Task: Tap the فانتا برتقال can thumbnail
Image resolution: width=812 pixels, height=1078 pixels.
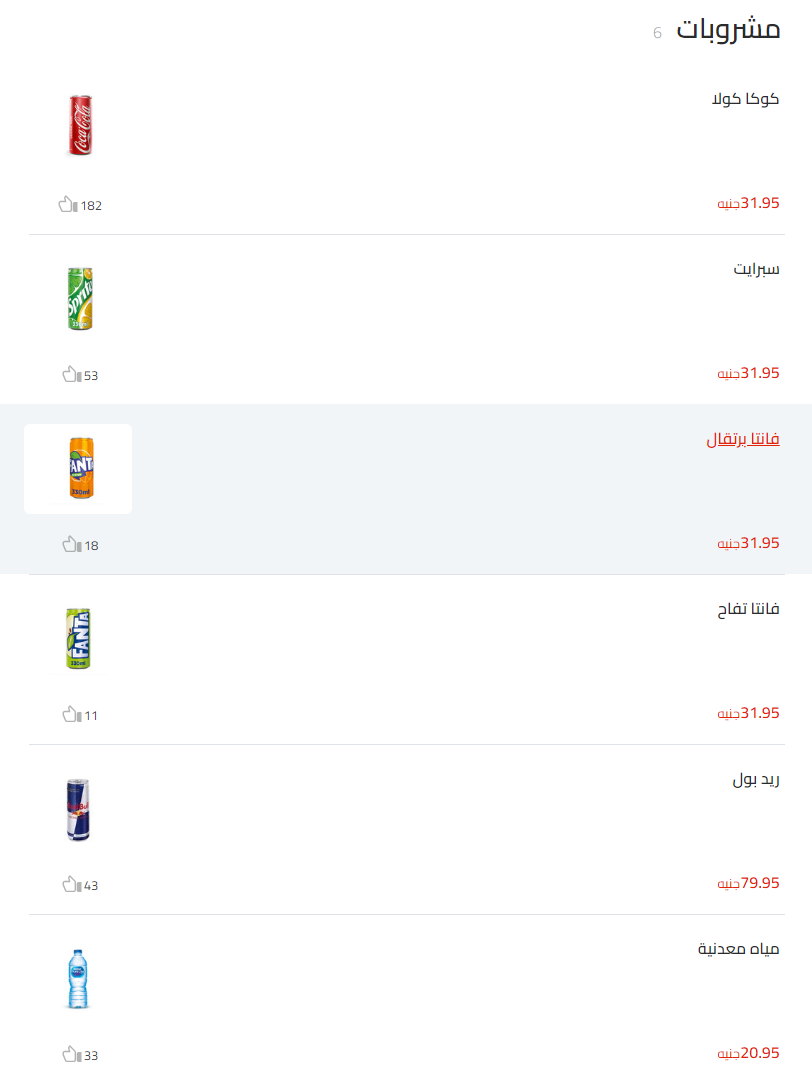Action: pos(79,469)
